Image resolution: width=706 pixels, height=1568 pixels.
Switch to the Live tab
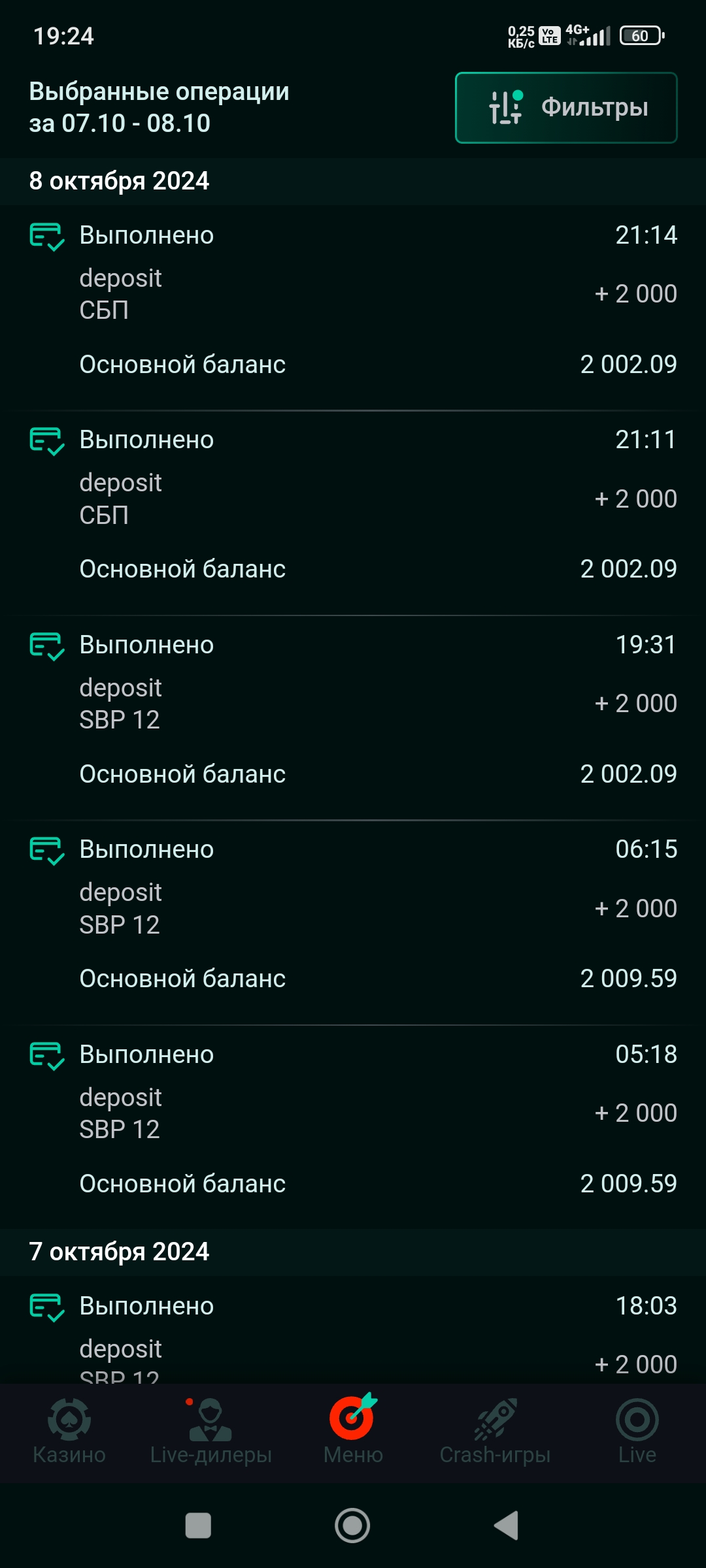[x=637, y=1431]
